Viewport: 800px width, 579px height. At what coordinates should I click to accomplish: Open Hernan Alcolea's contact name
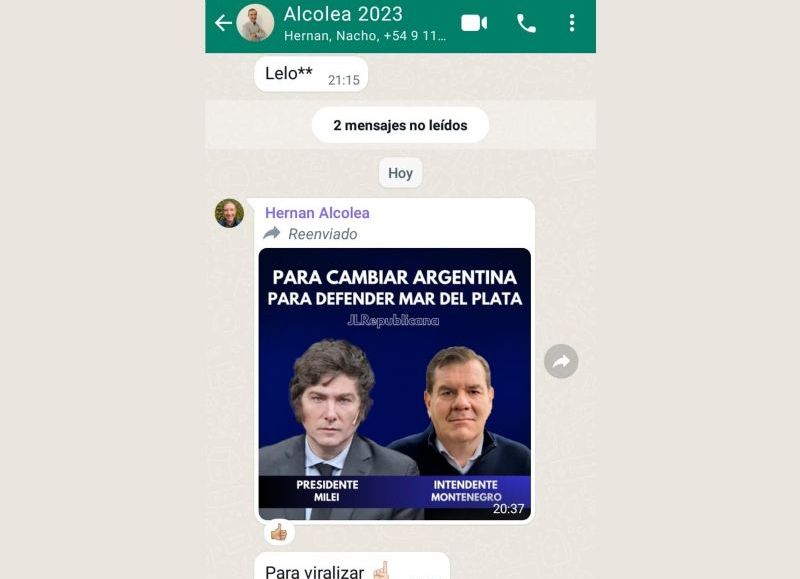(x=317, y=213)
